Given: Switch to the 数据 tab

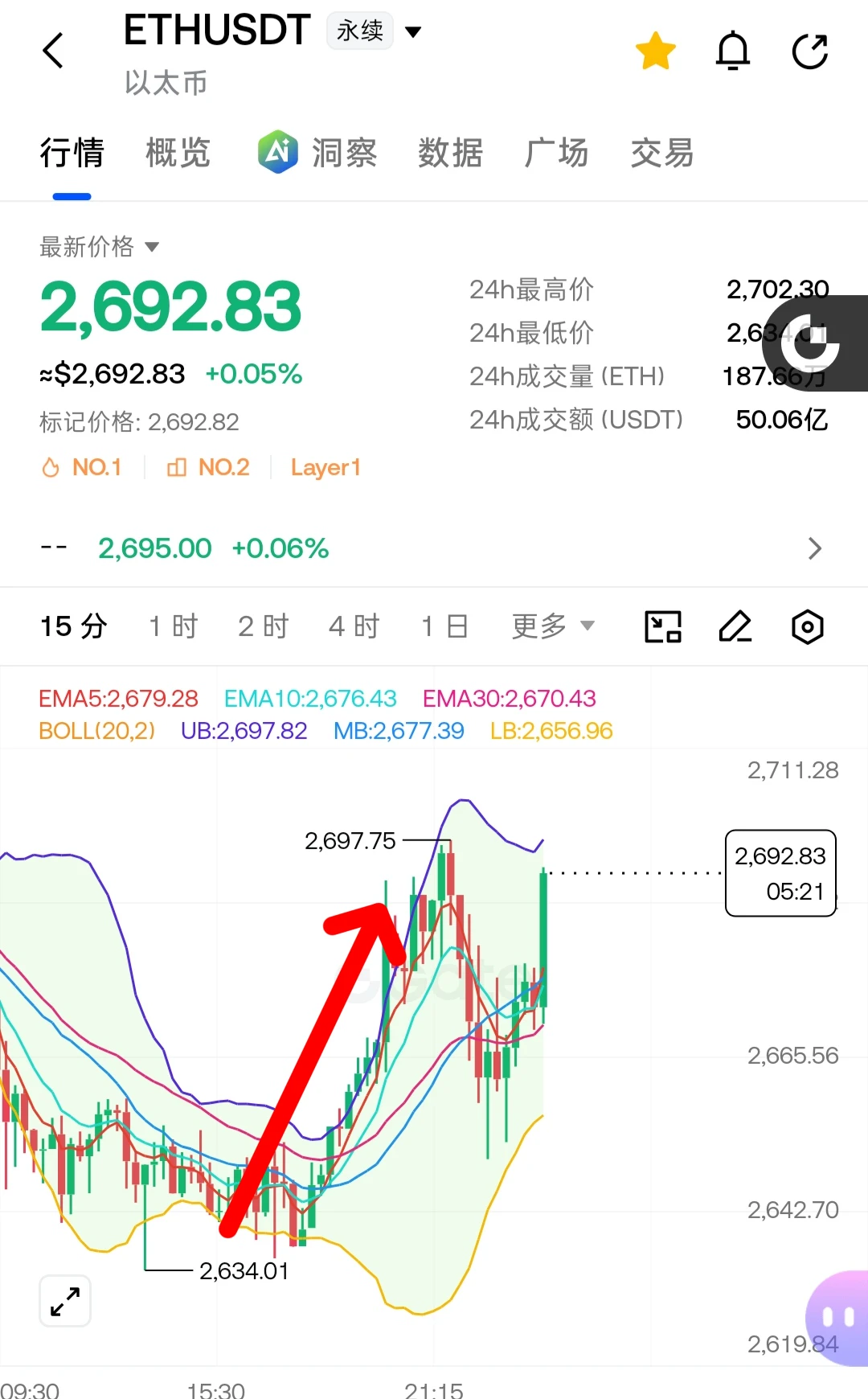Looking at the screenshot, I should (450, 153).
